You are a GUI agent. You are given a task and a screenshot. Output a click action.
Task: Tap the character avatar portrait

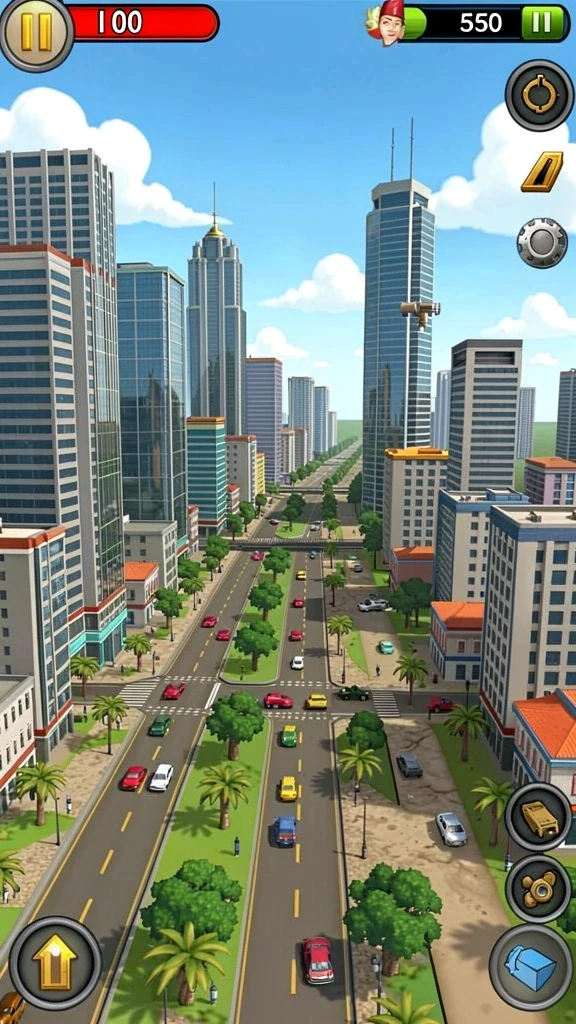389,24
